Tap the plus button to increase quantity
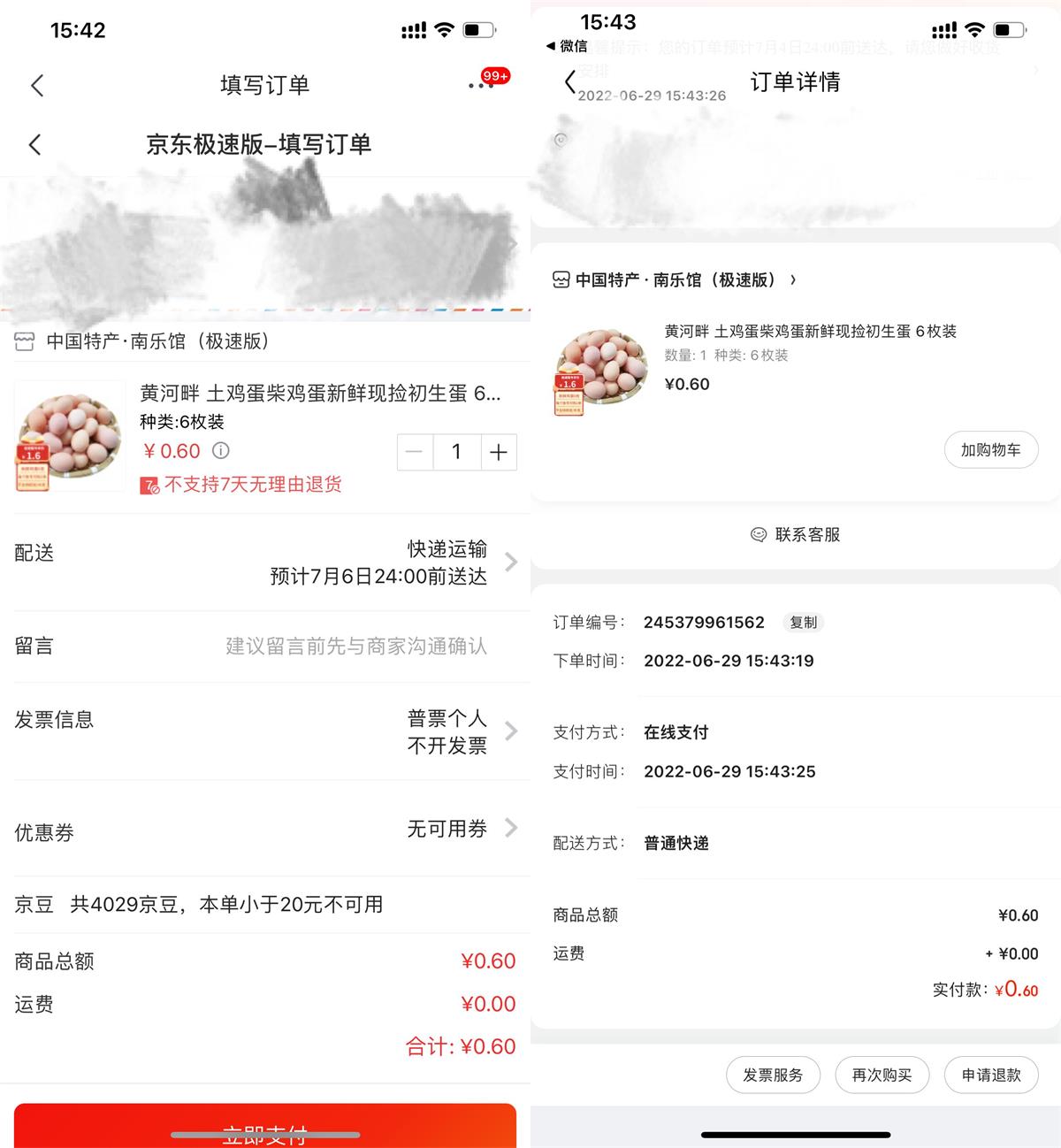 (x=499, y=452)
